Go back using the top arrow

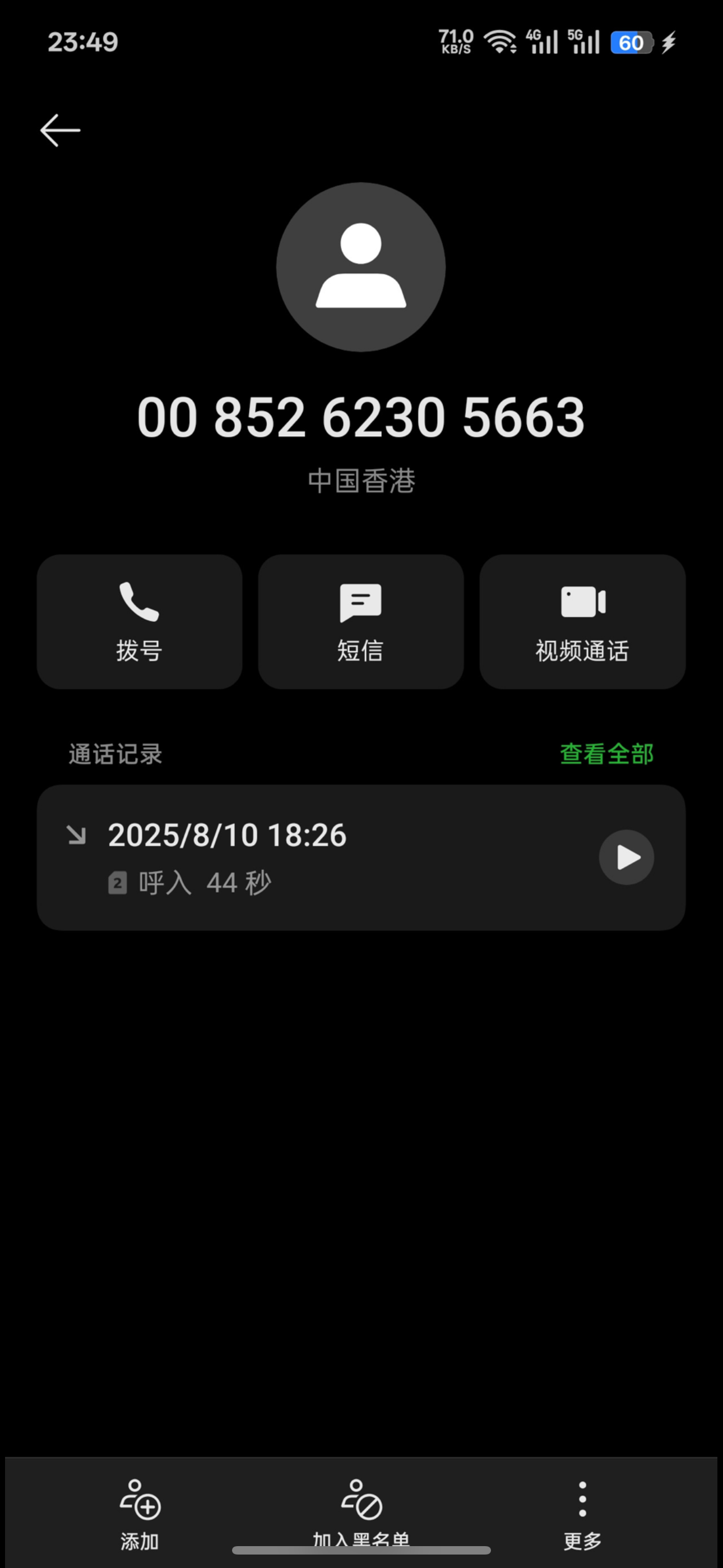[x=59, y=130]
